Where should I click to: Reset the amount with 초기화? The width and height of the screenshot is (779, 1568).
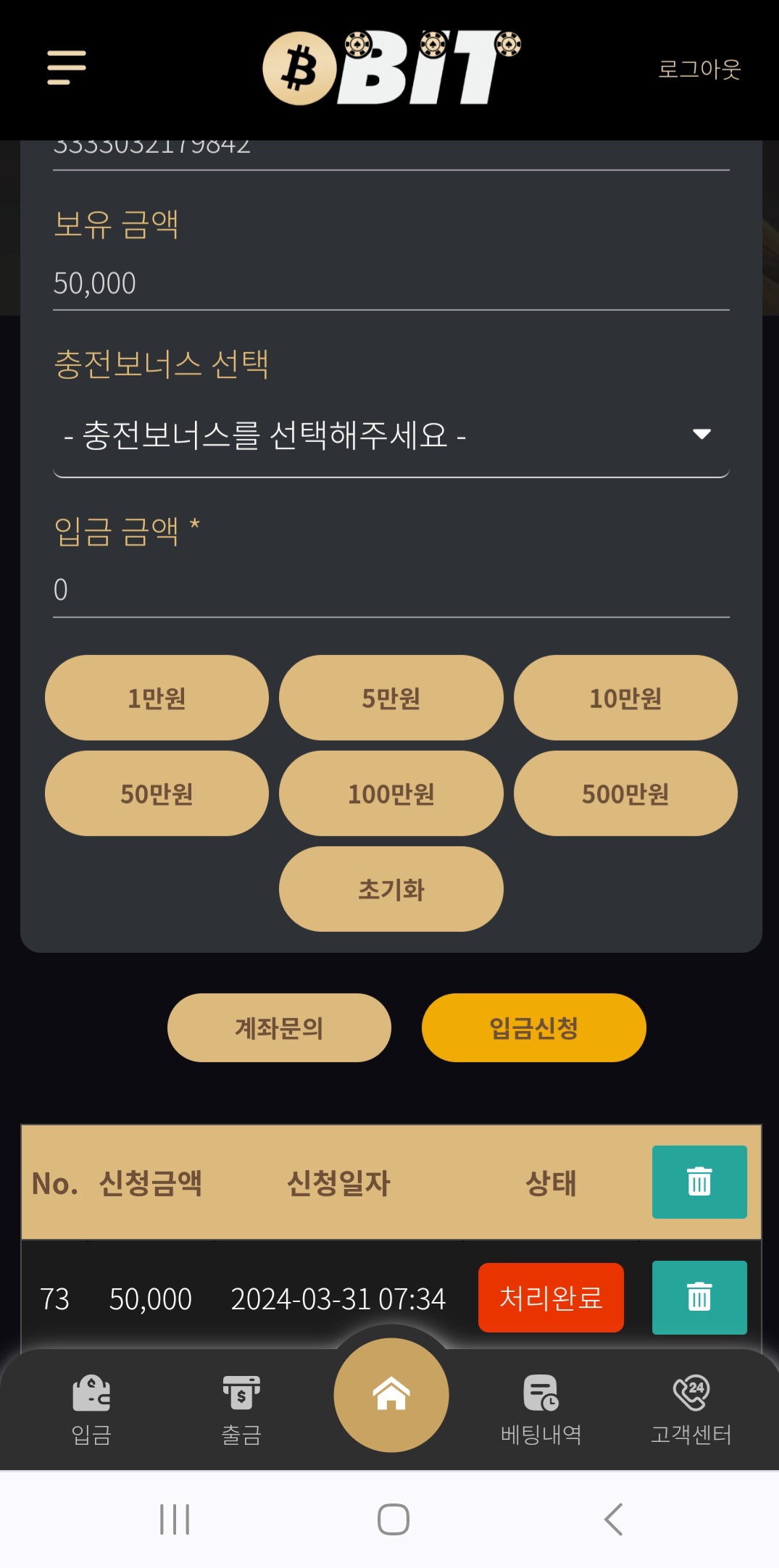click(x=391, y=889)
